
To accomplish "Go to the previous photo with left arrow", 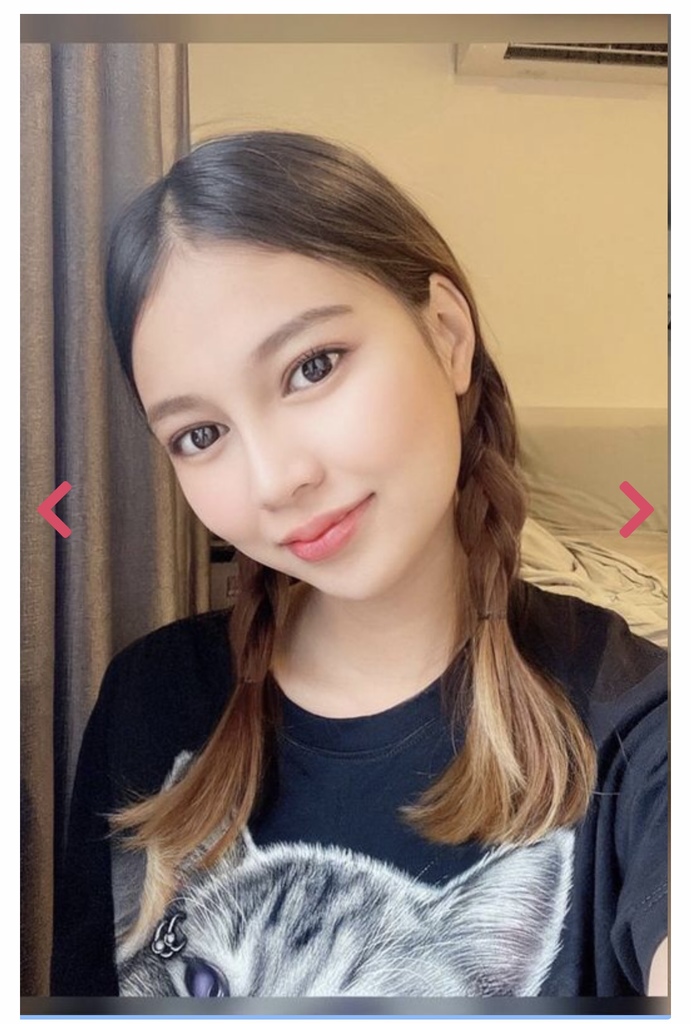I will click(55, 509).
